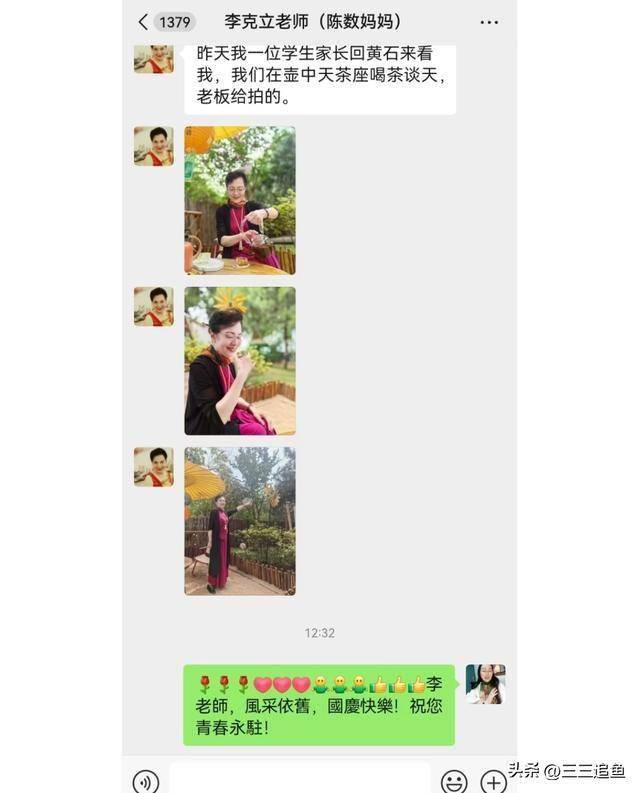This screenshot has width=640, height=793.
Task: Open the sender's avatar beside the text message
Action: [x=153, y=58]
